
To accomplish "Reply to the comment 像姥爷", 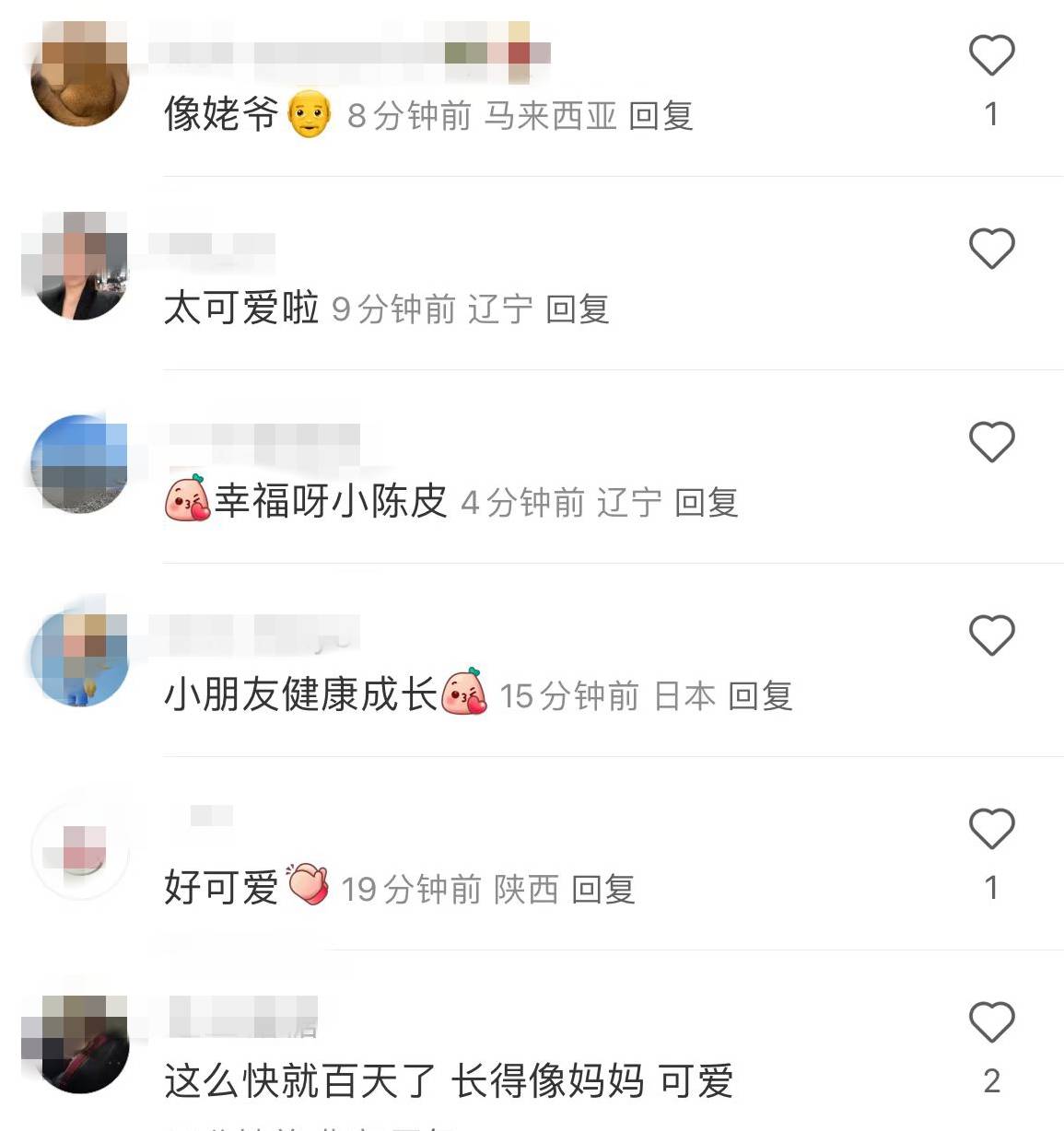I will 661,116.
